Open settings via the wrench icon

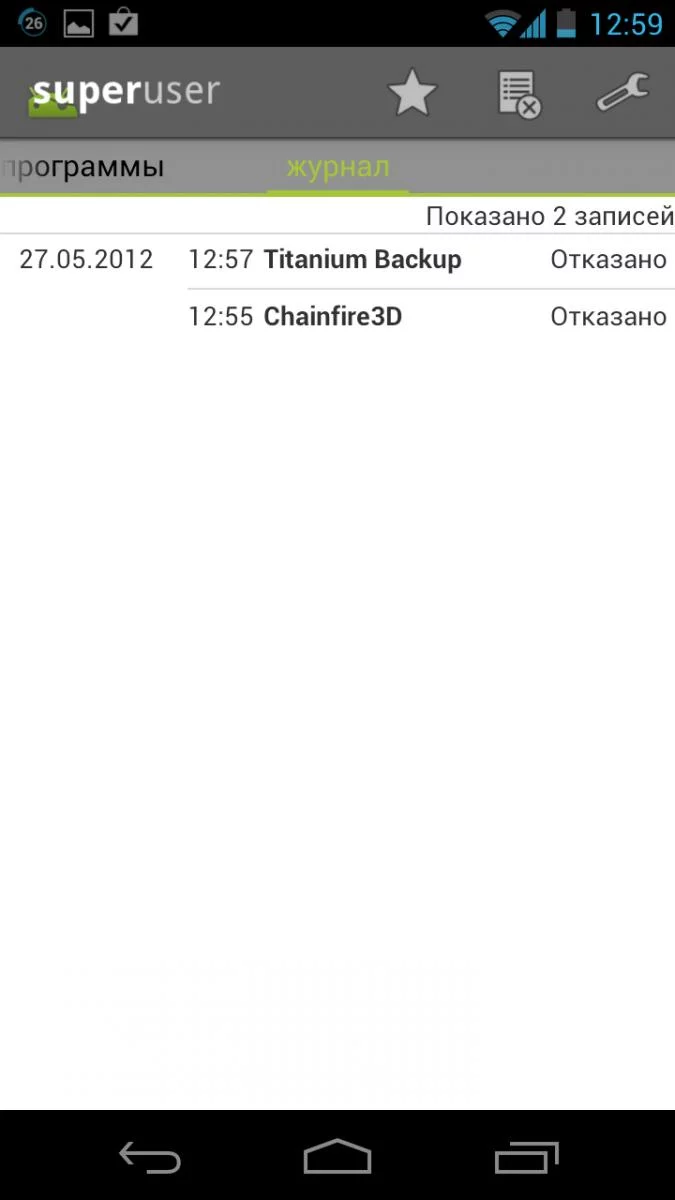tap(623, 94)
